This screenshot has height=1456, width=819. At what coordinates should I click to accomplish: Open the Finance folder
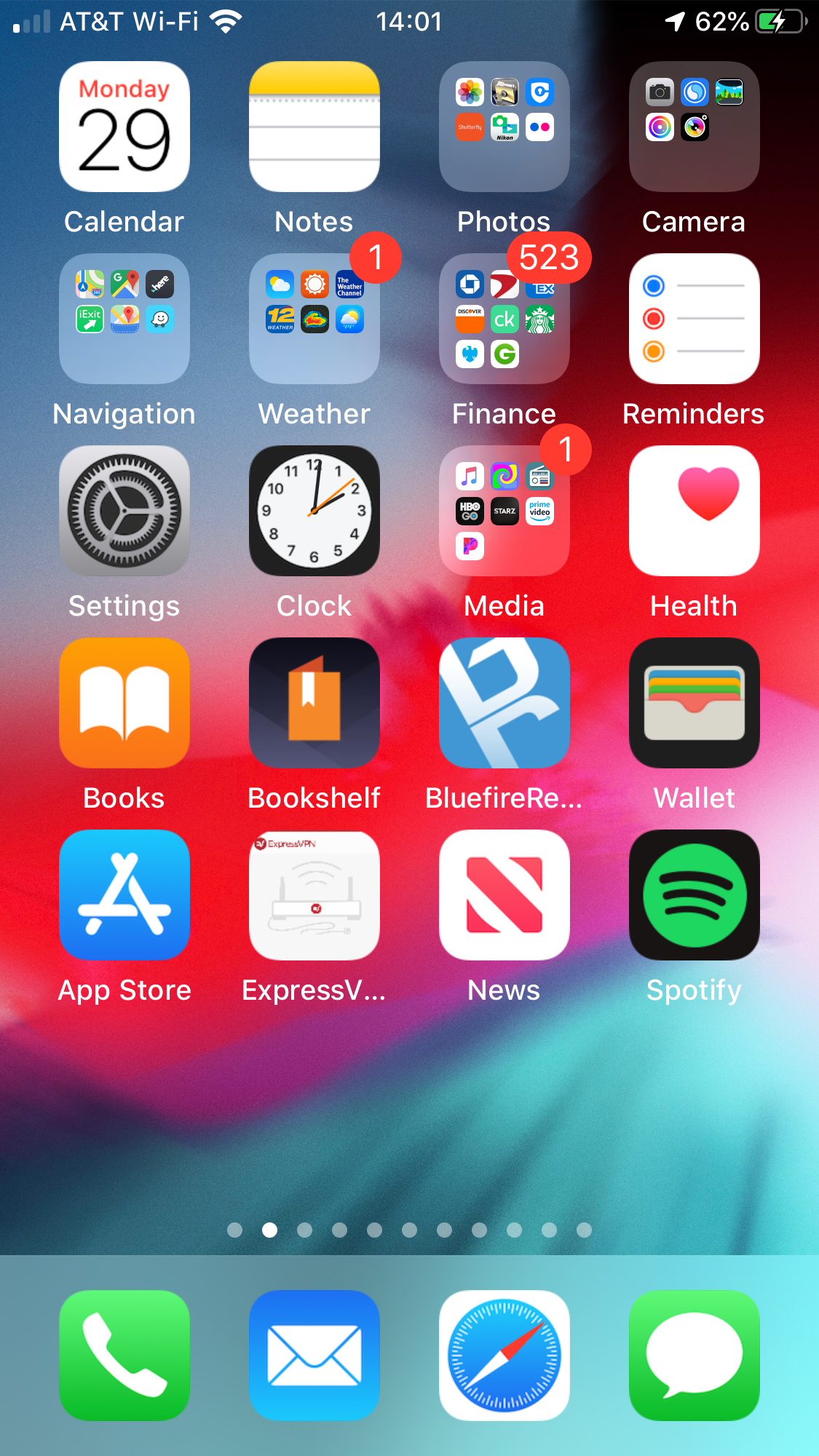point(505,319)
